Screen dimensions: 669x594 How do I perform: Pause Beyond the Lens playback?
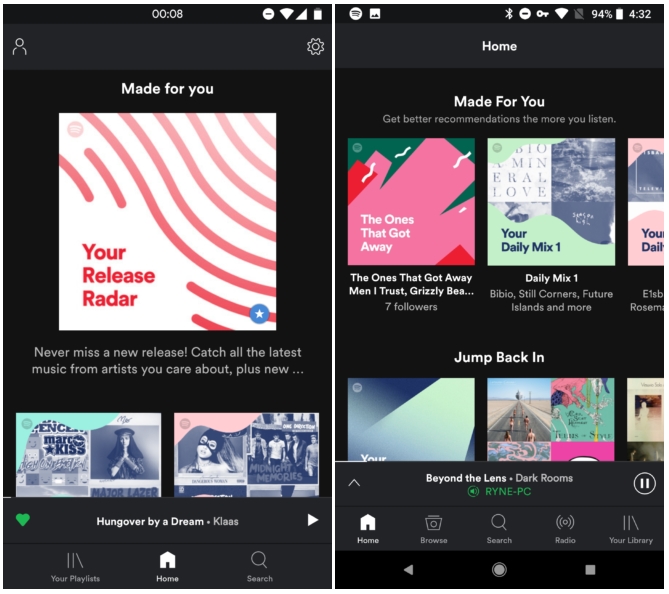(x=645, y=484)
